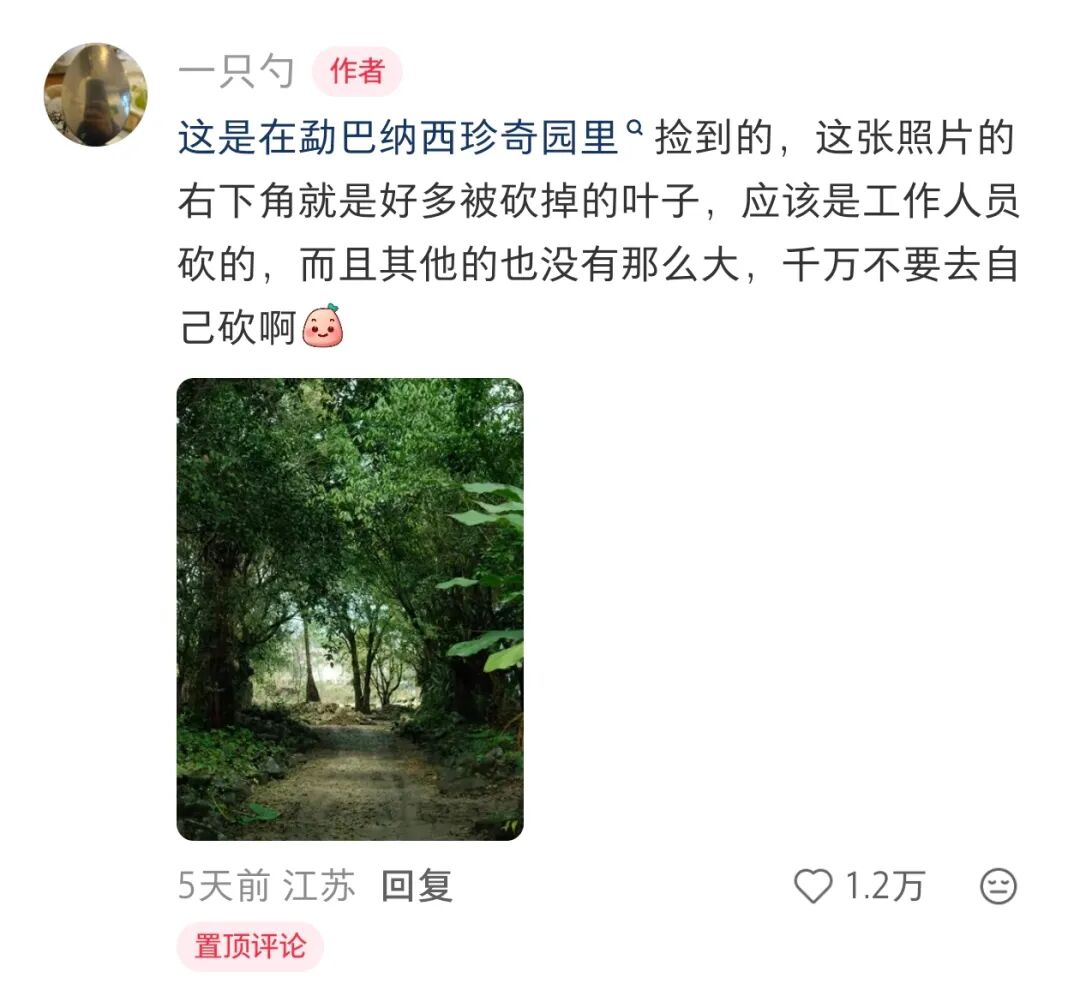
Task: Like the comment with 1.2万 likes
Action: tap(812, 886)
